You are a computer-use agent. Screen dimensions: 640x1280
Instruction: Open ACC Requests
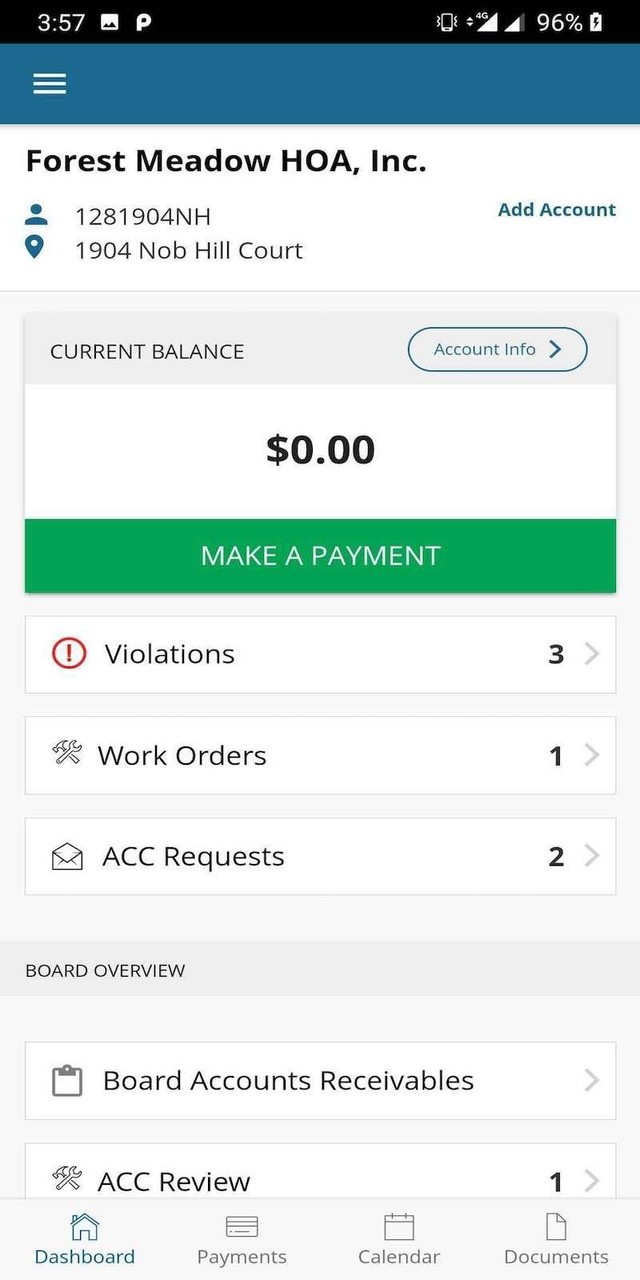point(320,857)
